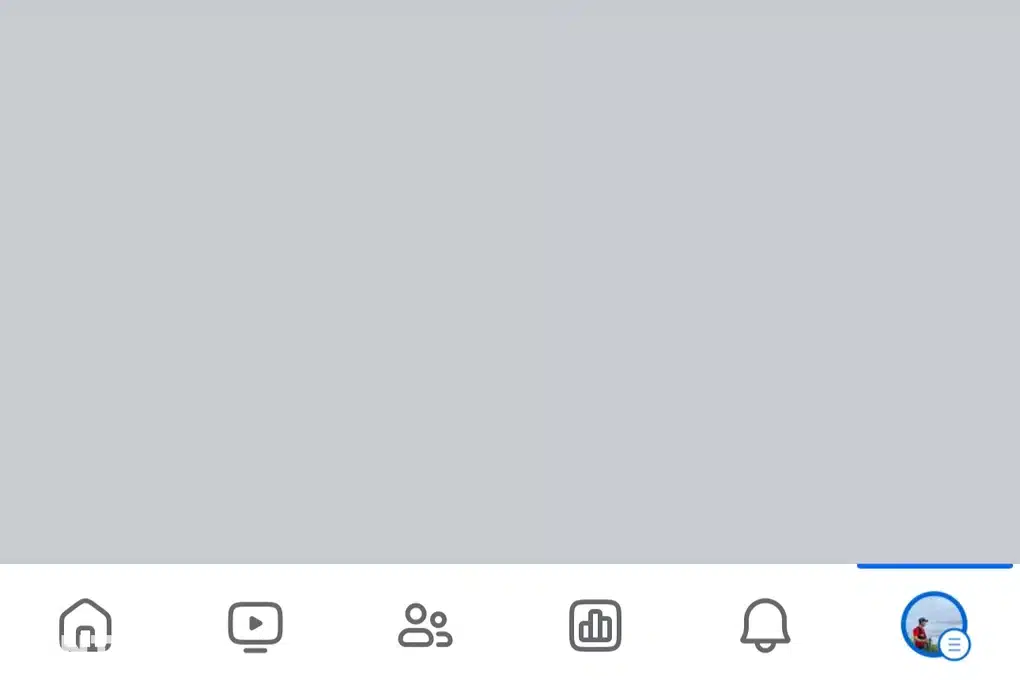
Task: Tap the profile picture menu tab
Action: click(x=935, y=625)
